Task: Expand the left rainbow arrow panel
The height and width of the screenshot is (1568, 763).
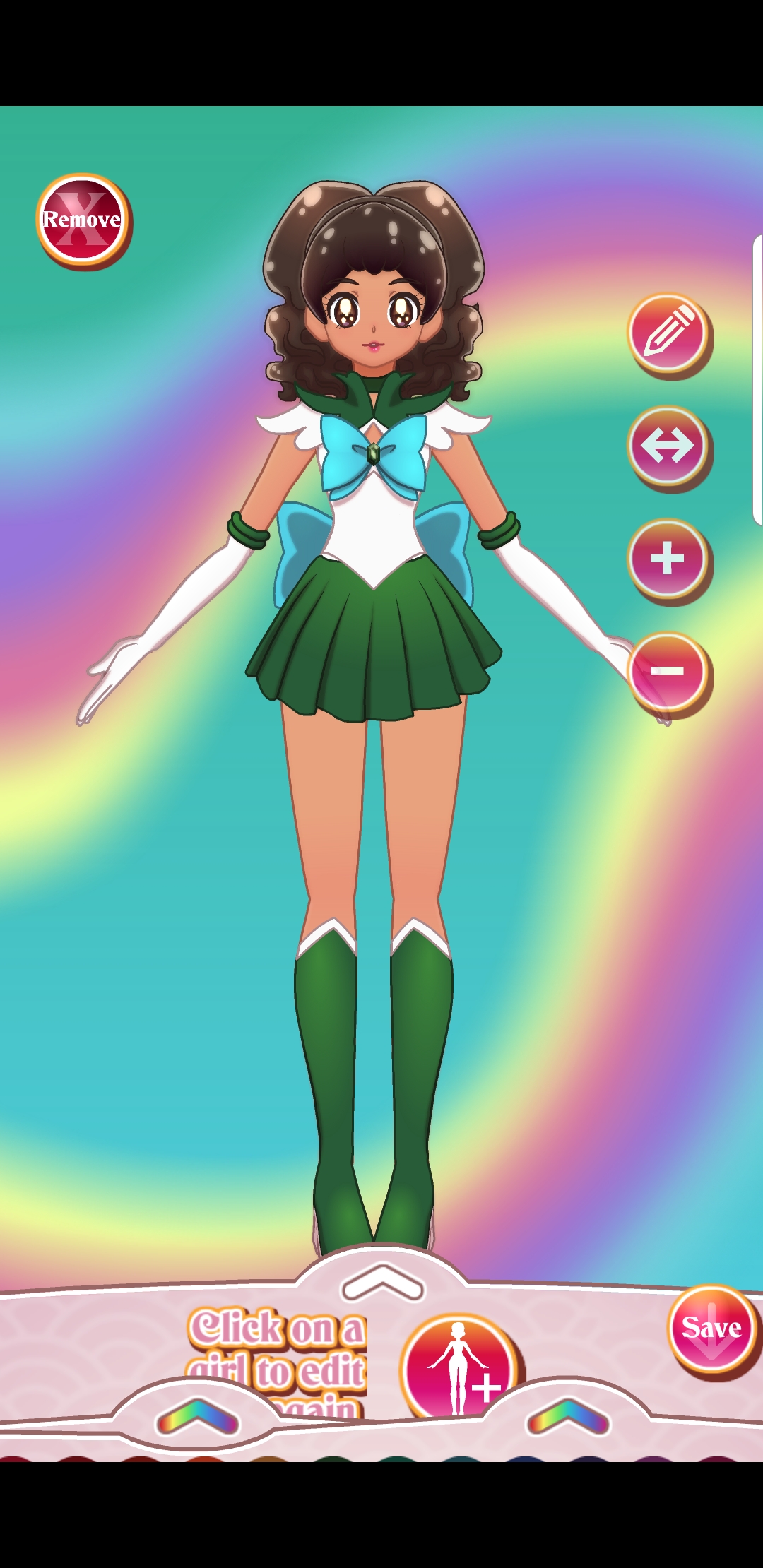Action: [198, 1416]
